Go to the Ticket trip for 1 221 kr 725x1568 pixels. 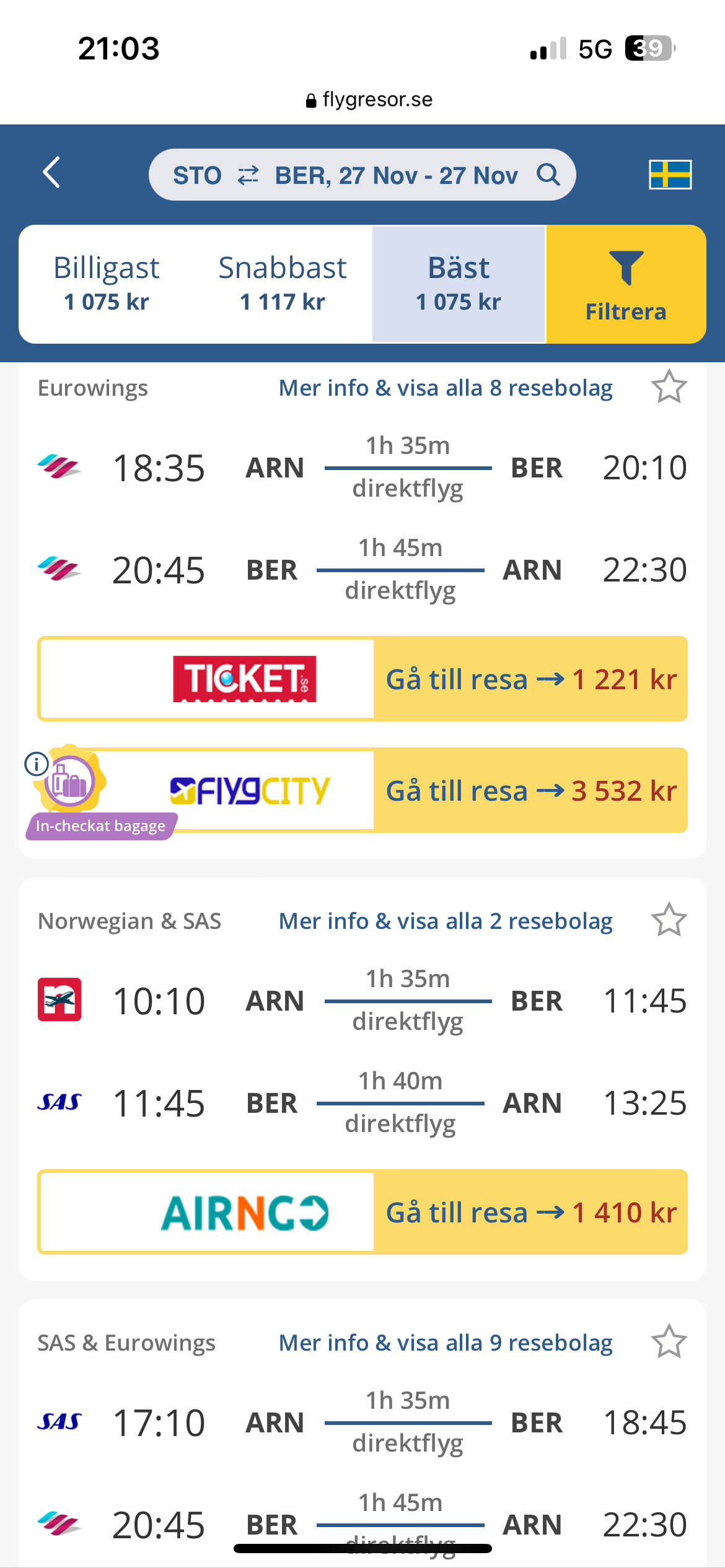[530, 679]
